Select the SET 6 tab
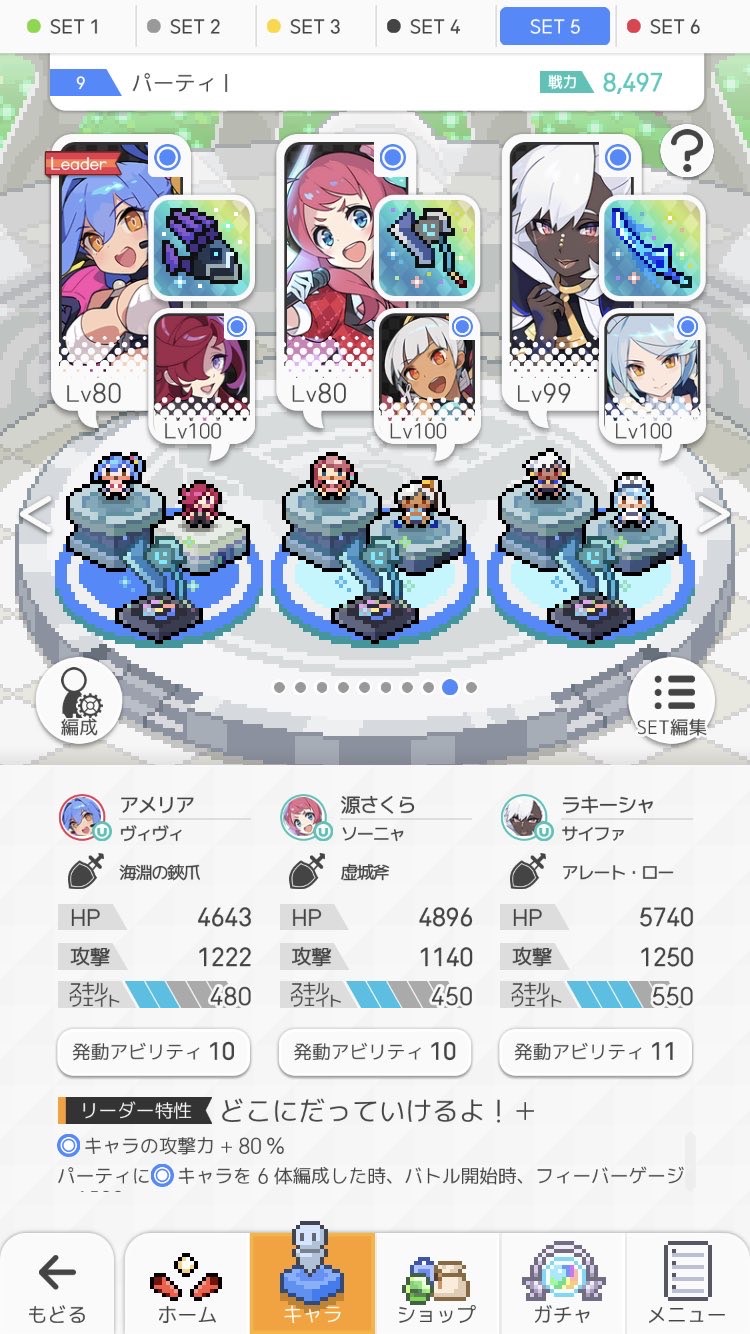Image resolution: width=750 pixels, height=1334 pixels. tap(664, 26)
